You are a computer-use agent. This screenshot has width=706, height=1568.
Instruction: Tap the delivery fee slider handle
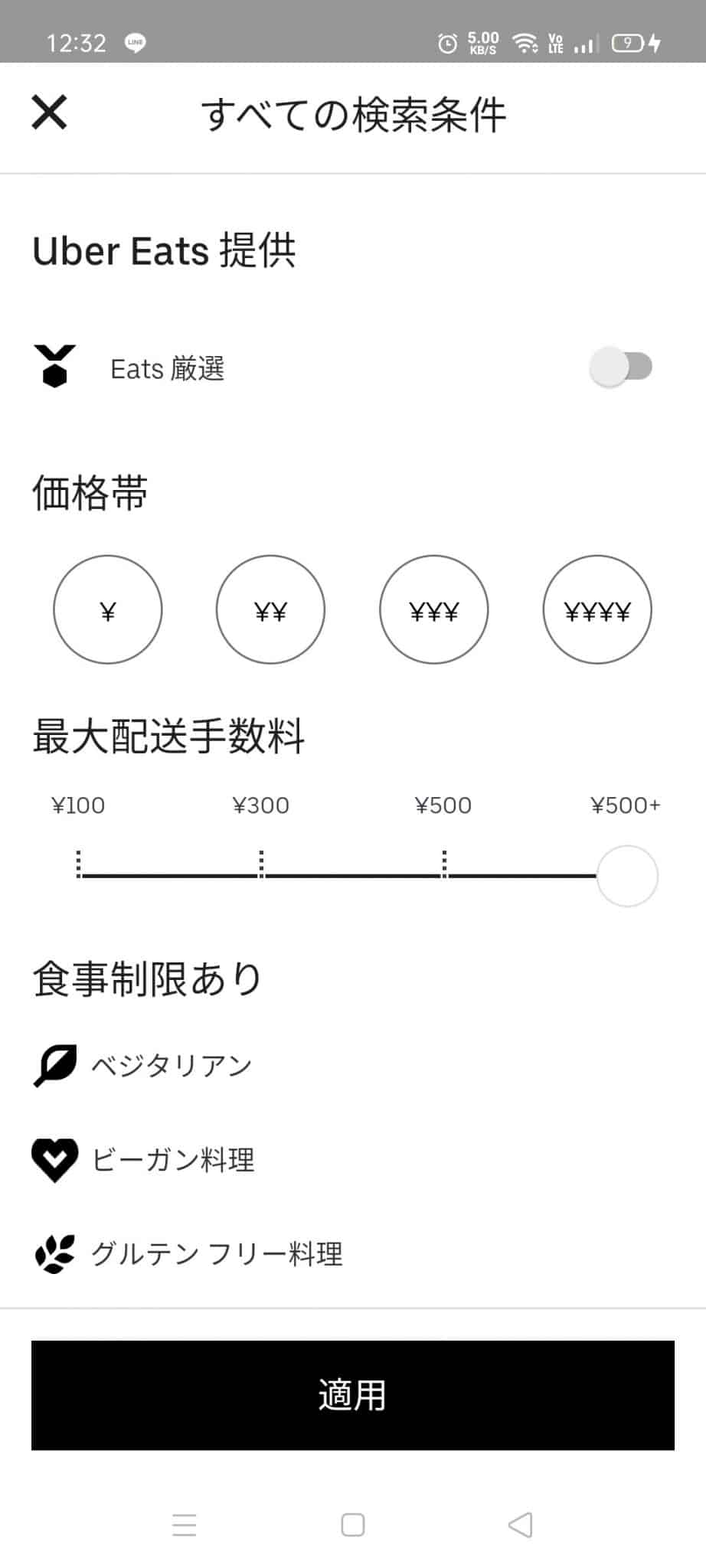627,876
